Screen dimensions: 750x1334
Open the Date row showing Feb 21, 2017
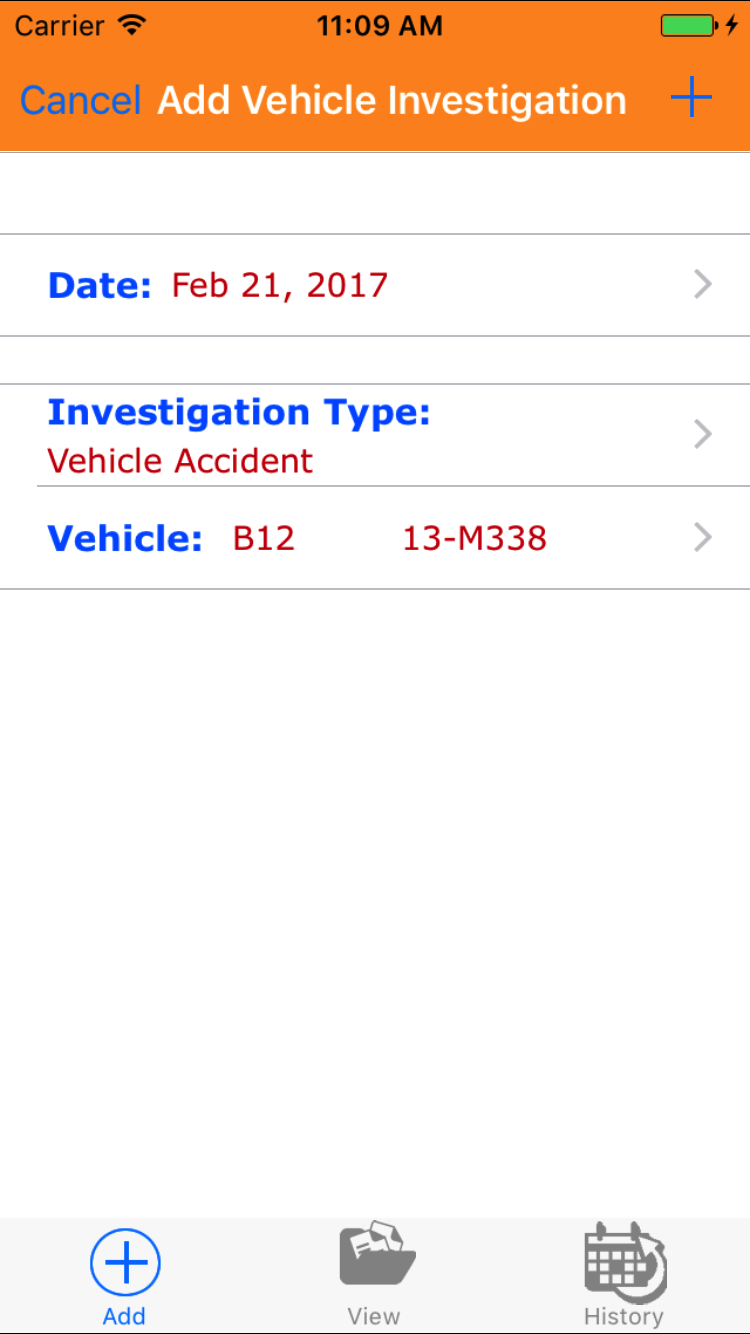(x=375, y=286)
